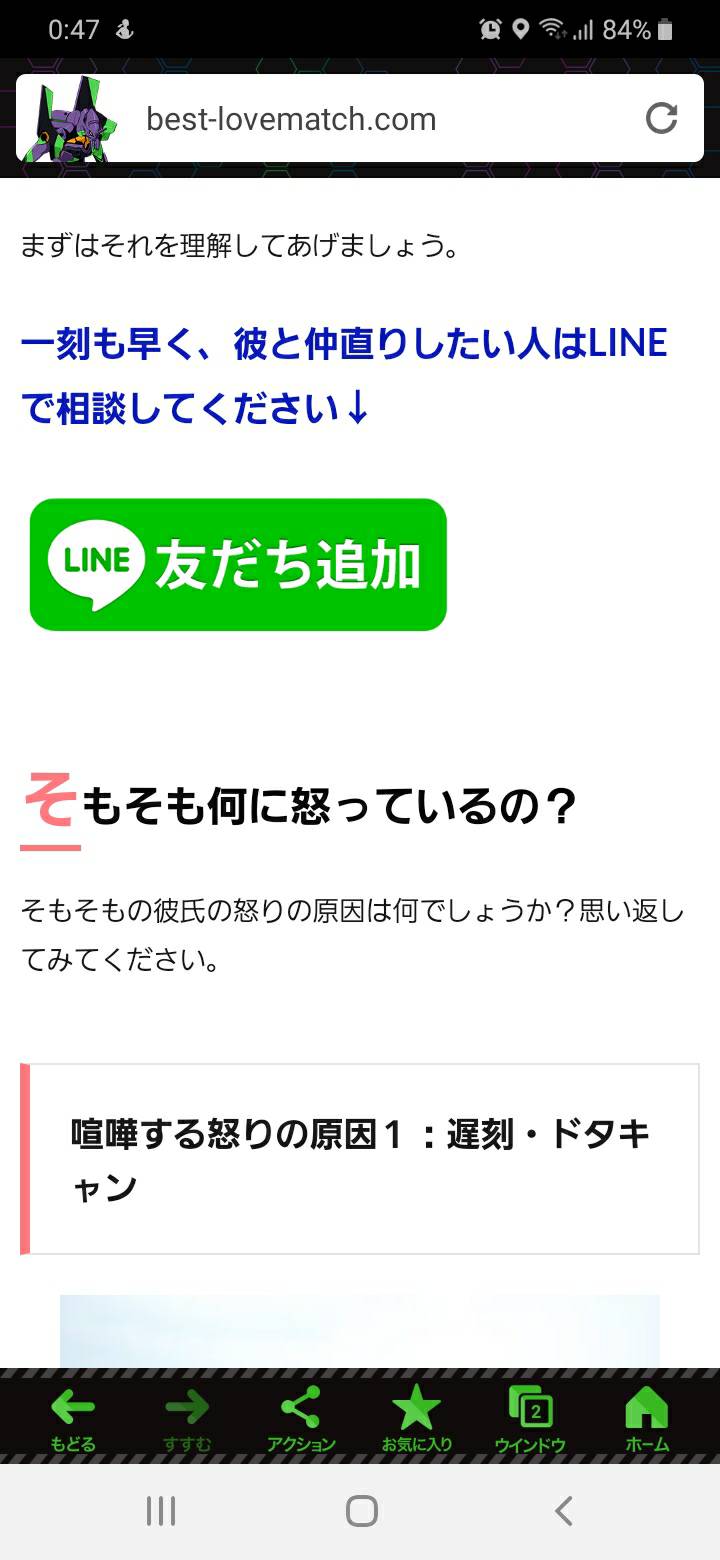Tap the system back arrow
The image size is (720, 1560).
coord(564,1511)
